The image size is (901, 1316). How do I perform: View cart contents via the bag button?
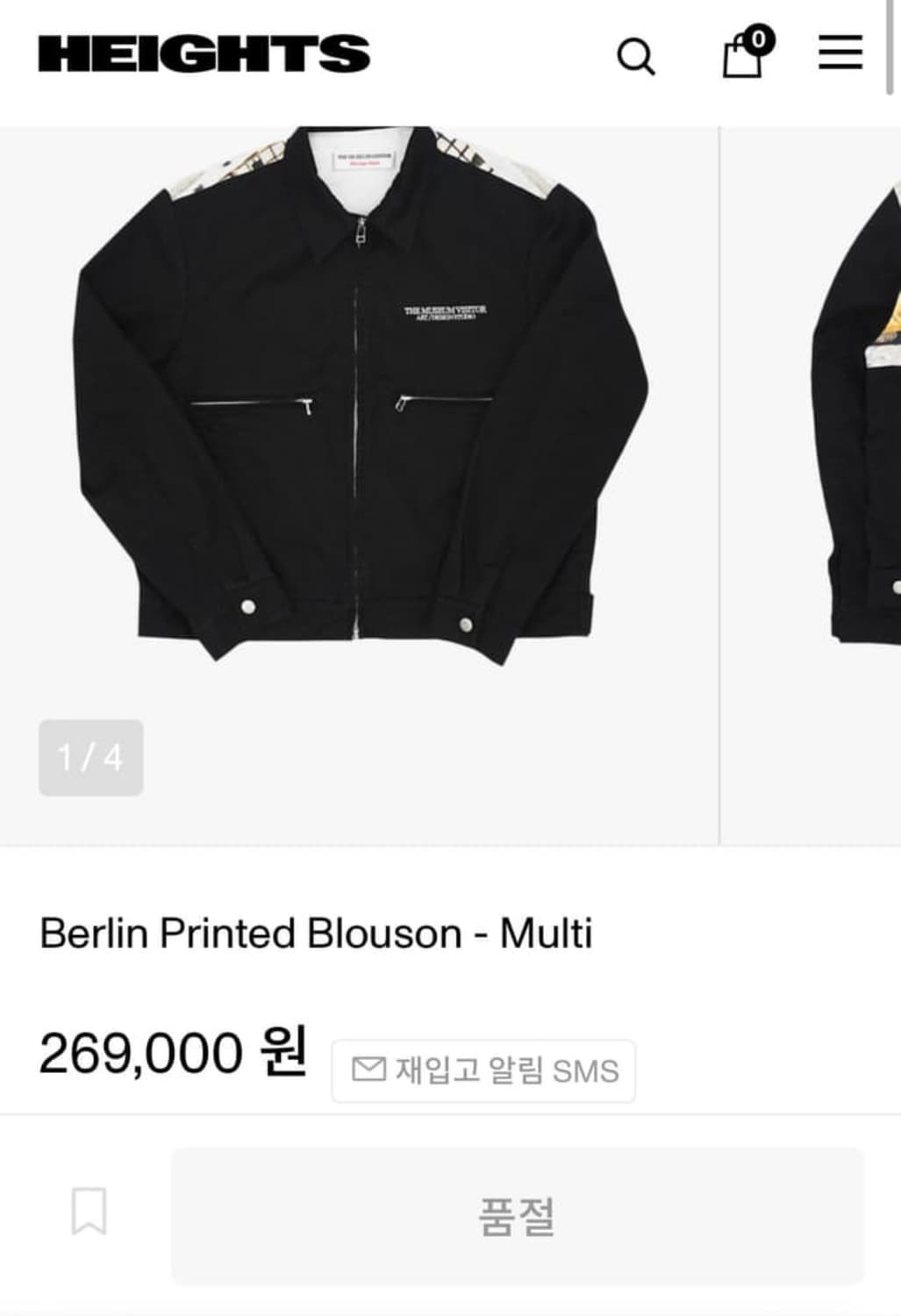click(742, 58)
